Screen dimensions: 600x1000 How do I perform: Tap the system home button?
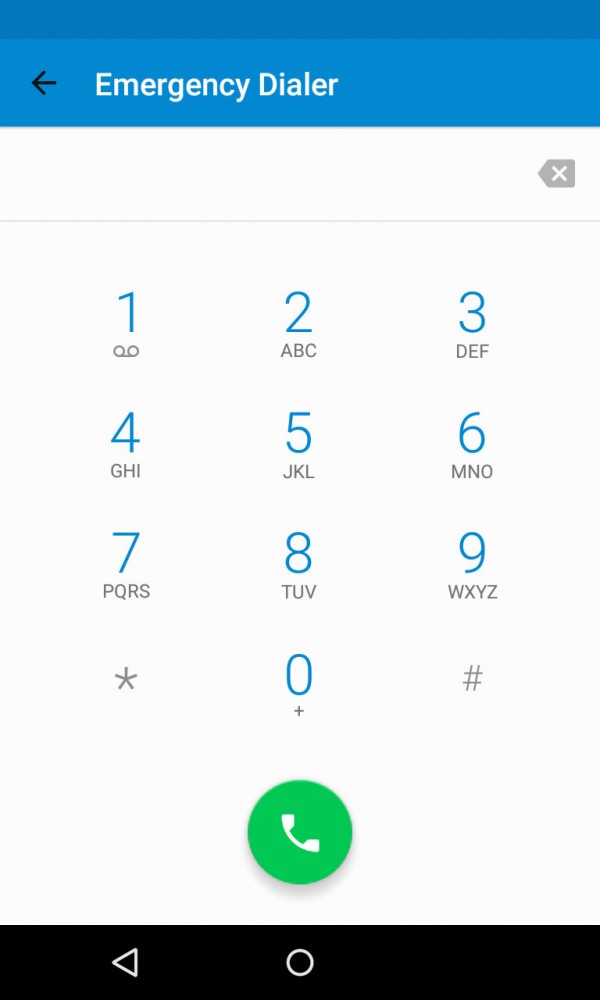[300, 962]
